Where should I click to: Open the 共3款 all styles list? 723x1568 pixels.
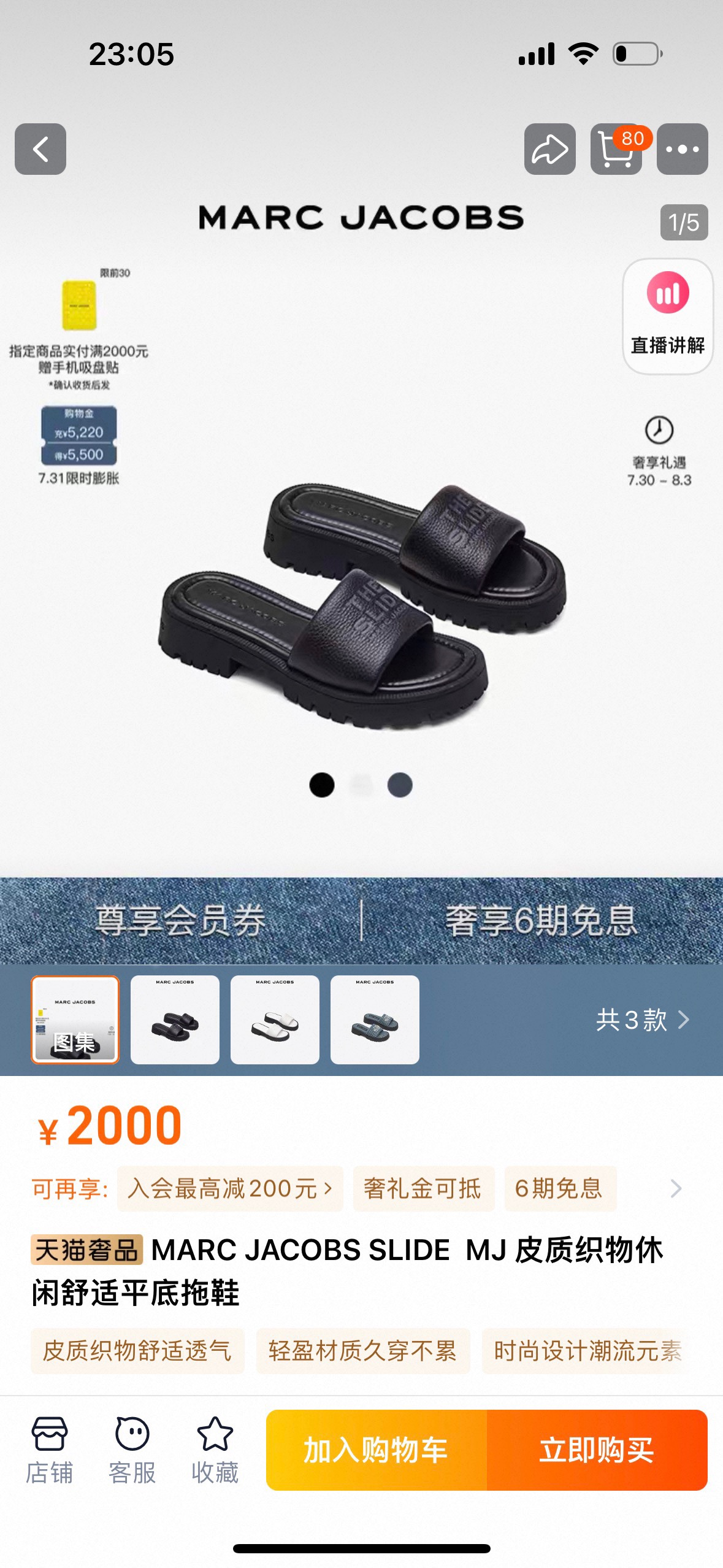coord(641,1020)
